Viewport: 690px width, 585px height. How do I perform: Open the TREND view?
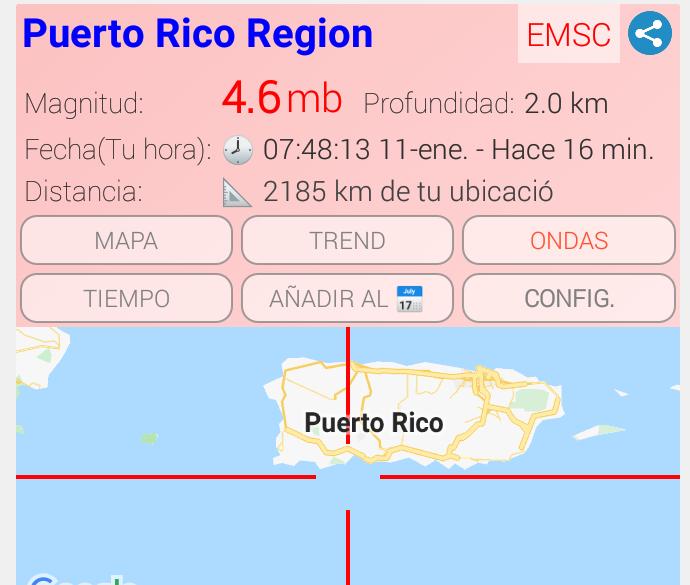pyautogui.click(x=347, y=241)
